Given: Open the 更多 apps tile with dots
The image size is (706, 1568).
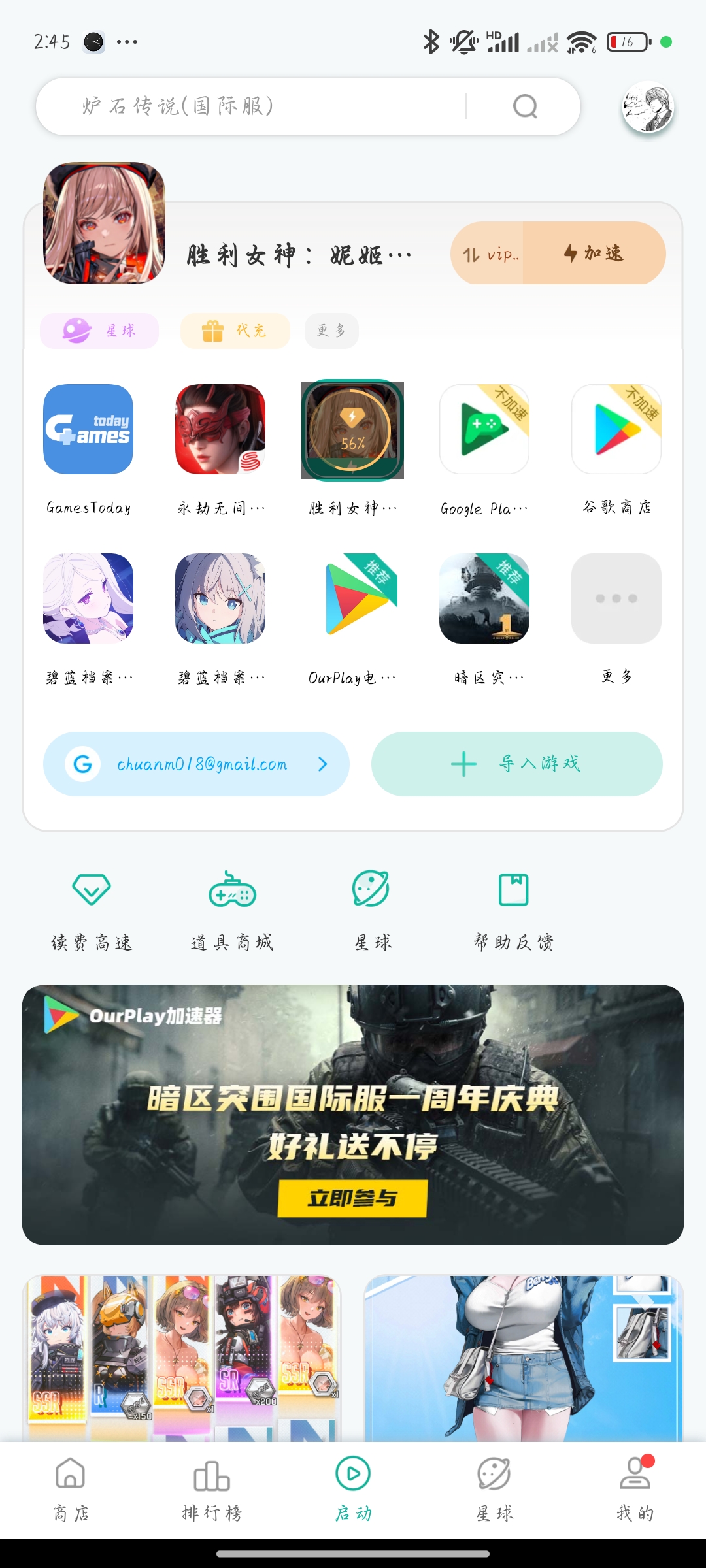Looking at the screenshot, I should [x=616, y=598].
